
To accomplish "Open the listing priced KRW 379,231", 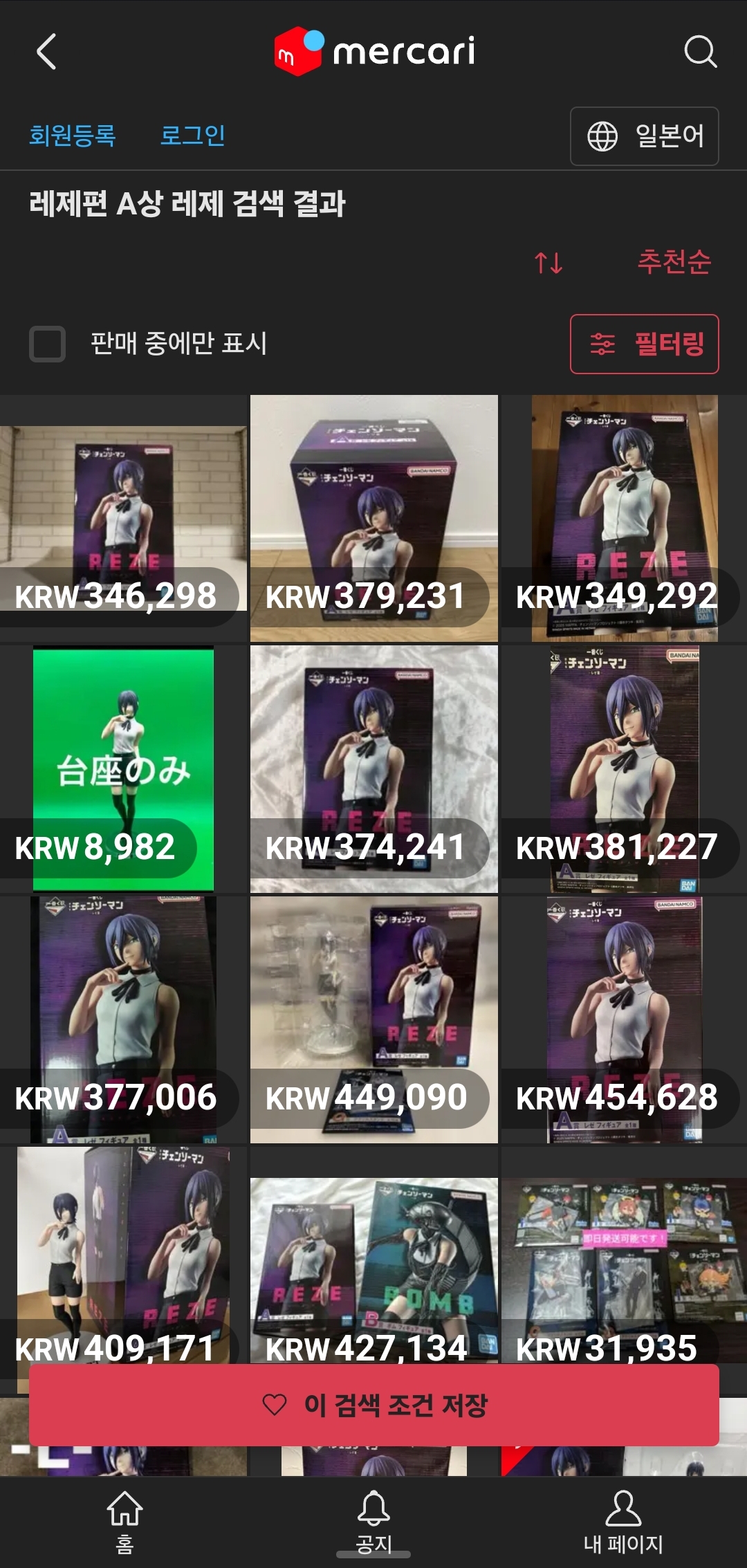I will 373,518.
